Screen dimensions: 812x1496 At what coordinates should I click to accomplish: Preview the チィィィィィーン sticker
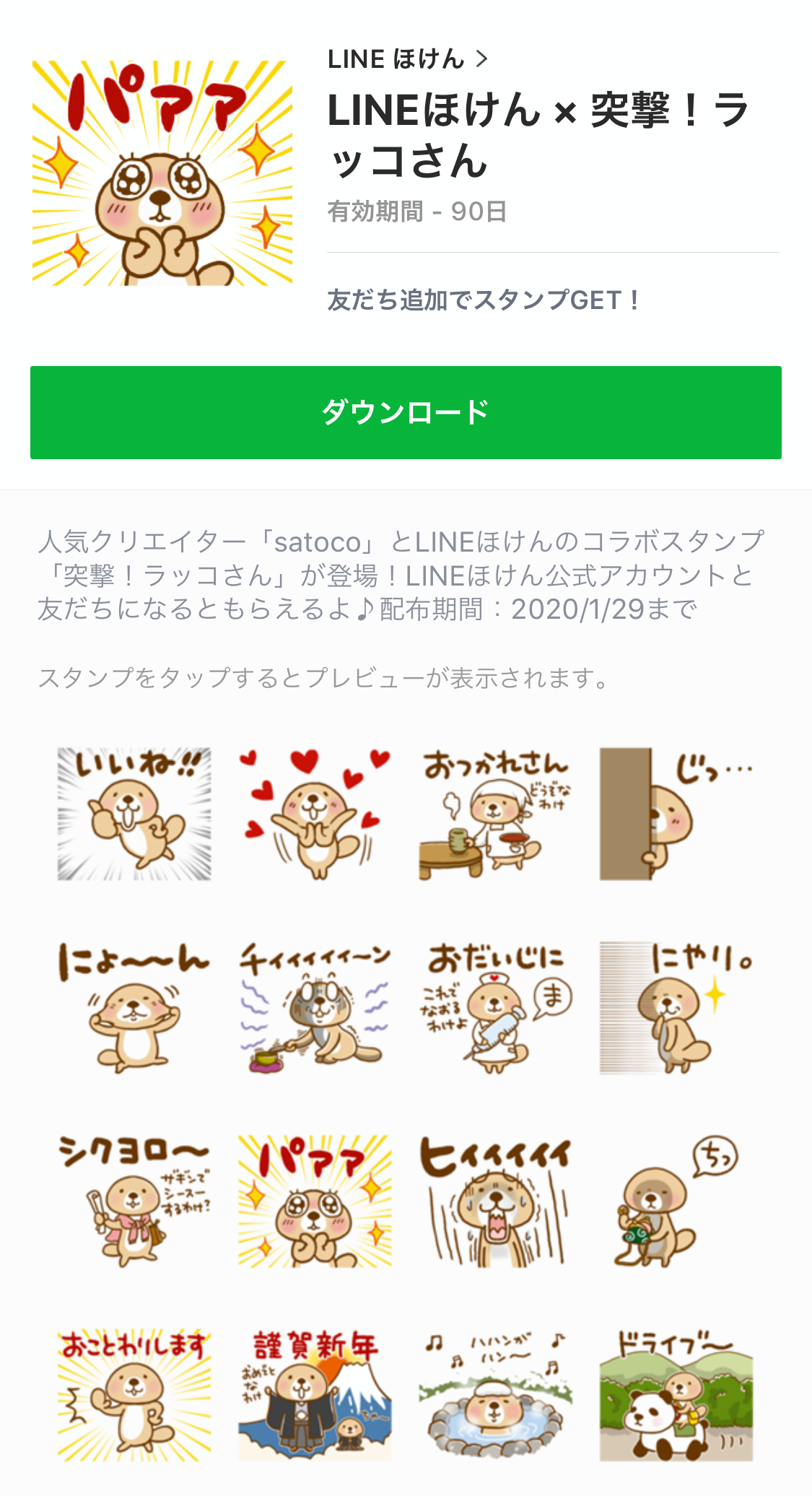[x=315, y=1007]
